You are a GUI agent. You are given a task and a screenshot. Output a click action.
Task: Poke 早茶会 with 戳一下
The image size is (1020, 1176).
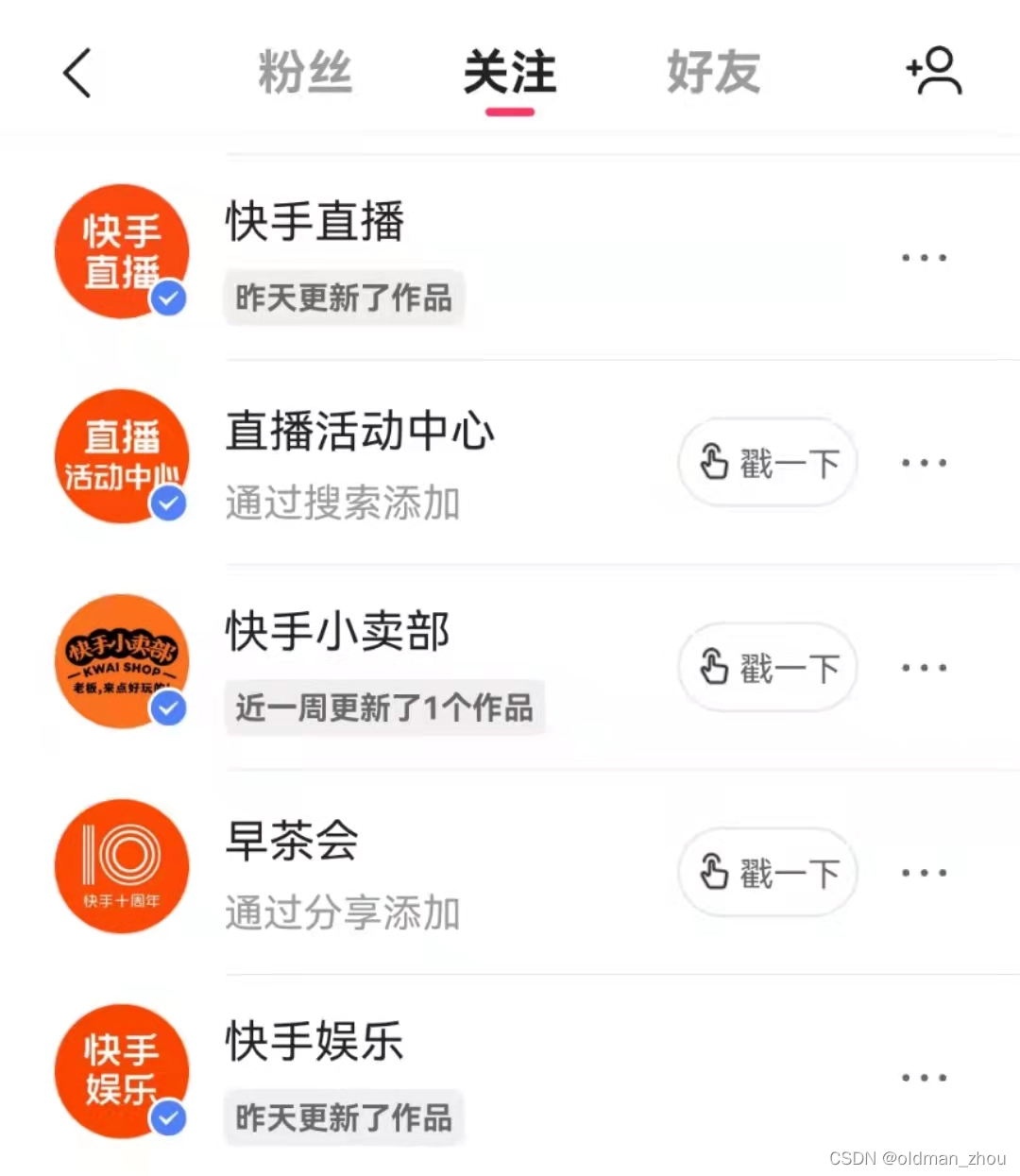768,873
